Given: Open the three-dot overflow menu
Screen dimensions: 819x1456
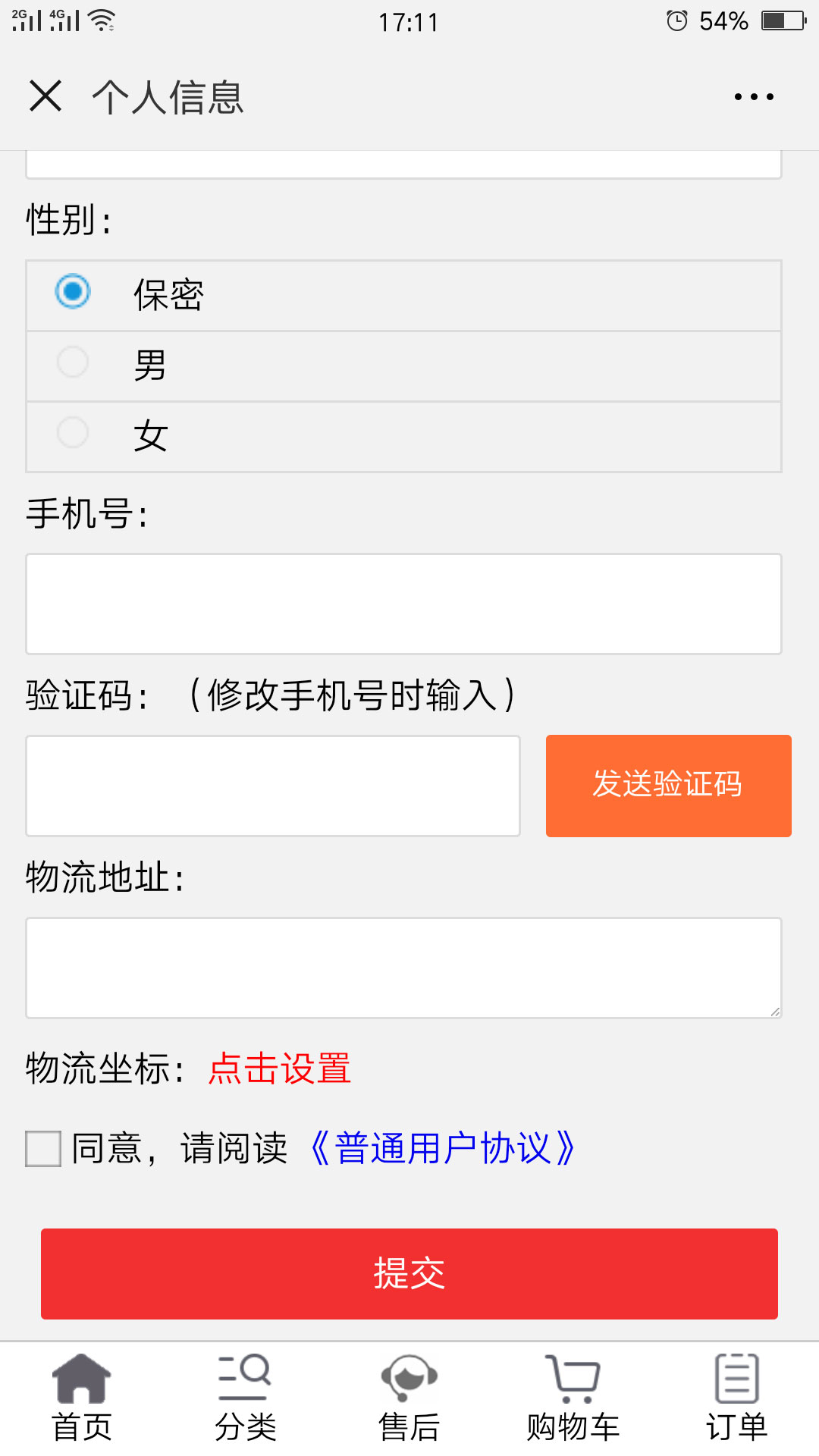Looking at the screenshot, I should click(754, 97).
